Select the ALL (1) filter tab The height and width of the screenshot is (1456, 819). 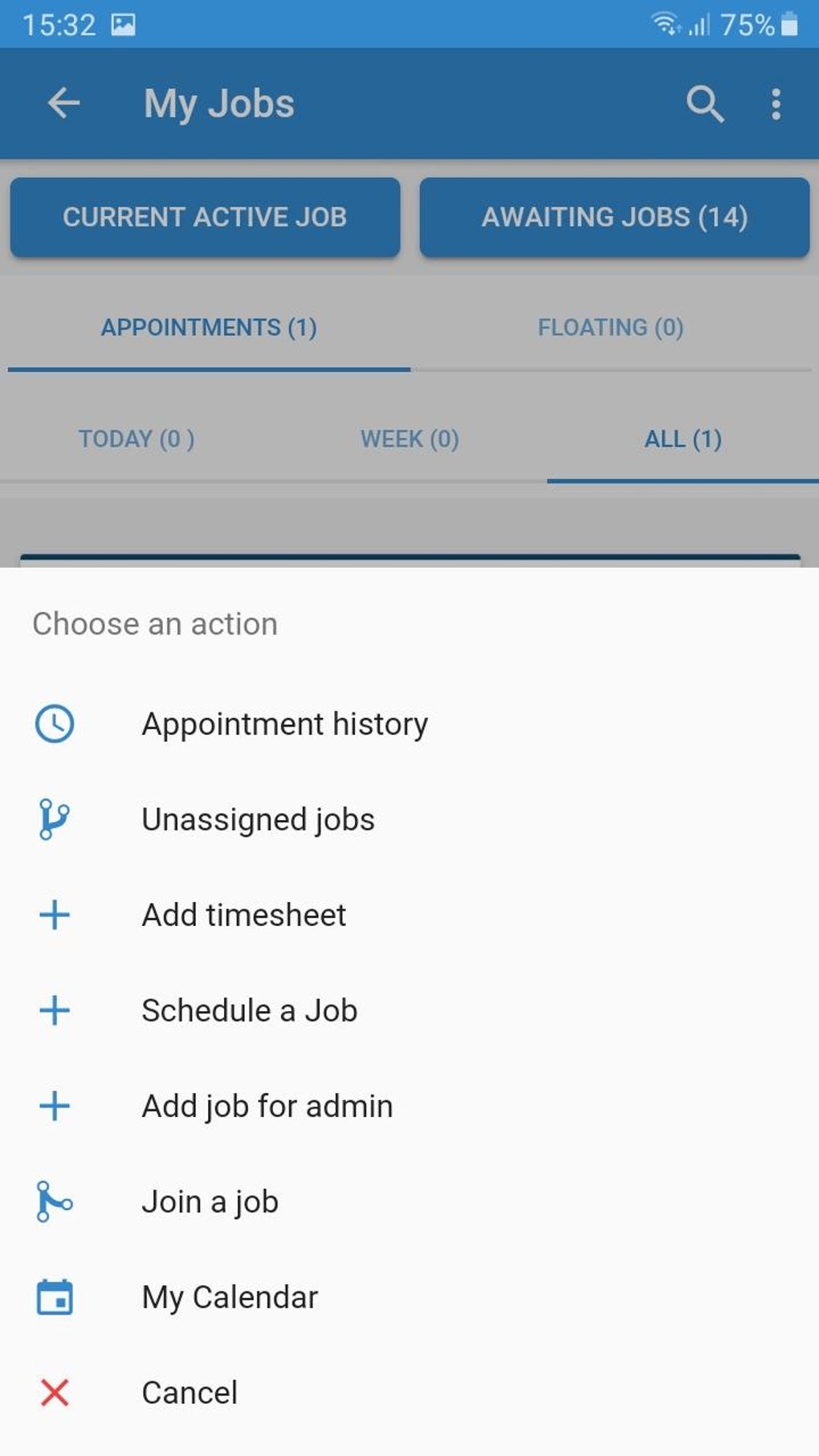click(x=682, y=439)
